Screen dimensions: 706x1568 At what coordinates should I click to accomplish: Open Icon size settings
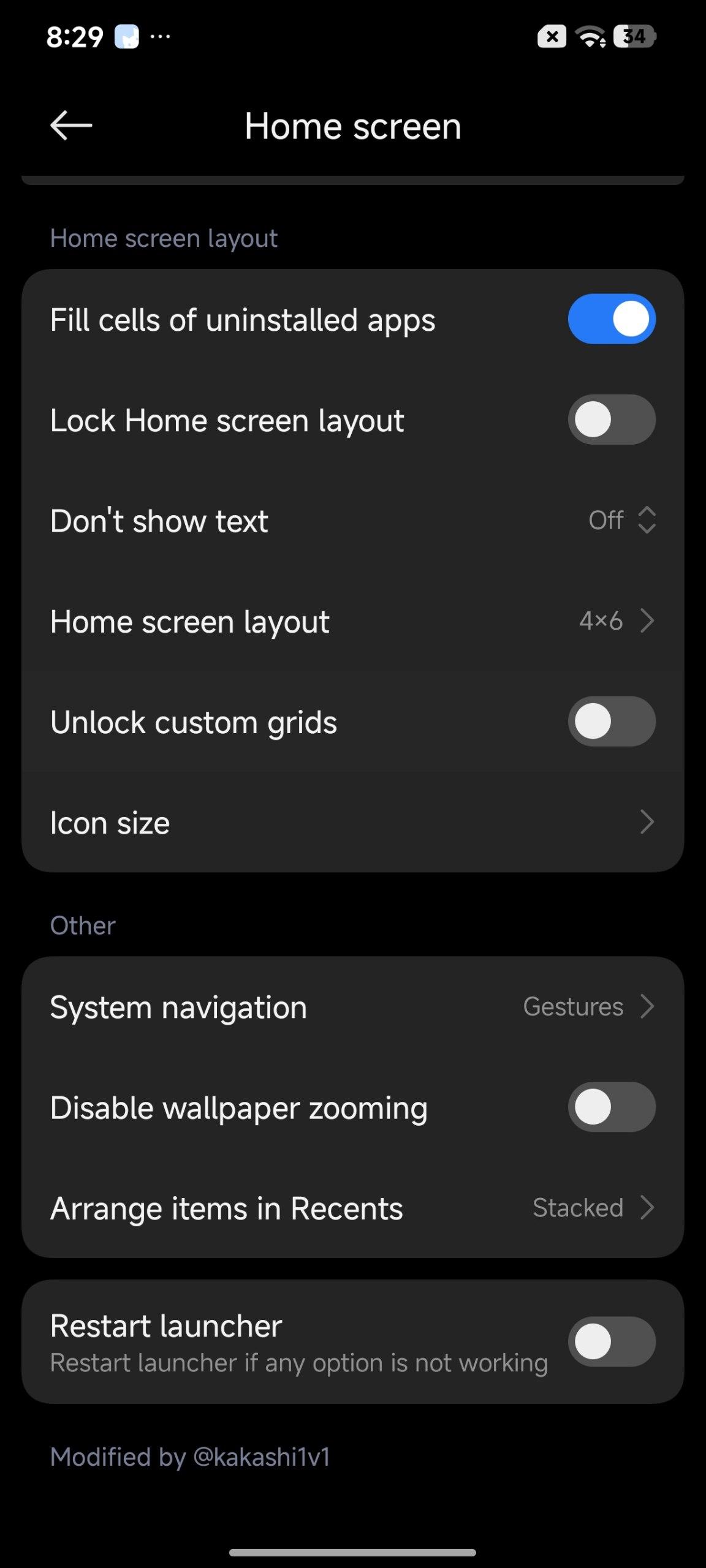pyautogui.click(x=352, y=823)
